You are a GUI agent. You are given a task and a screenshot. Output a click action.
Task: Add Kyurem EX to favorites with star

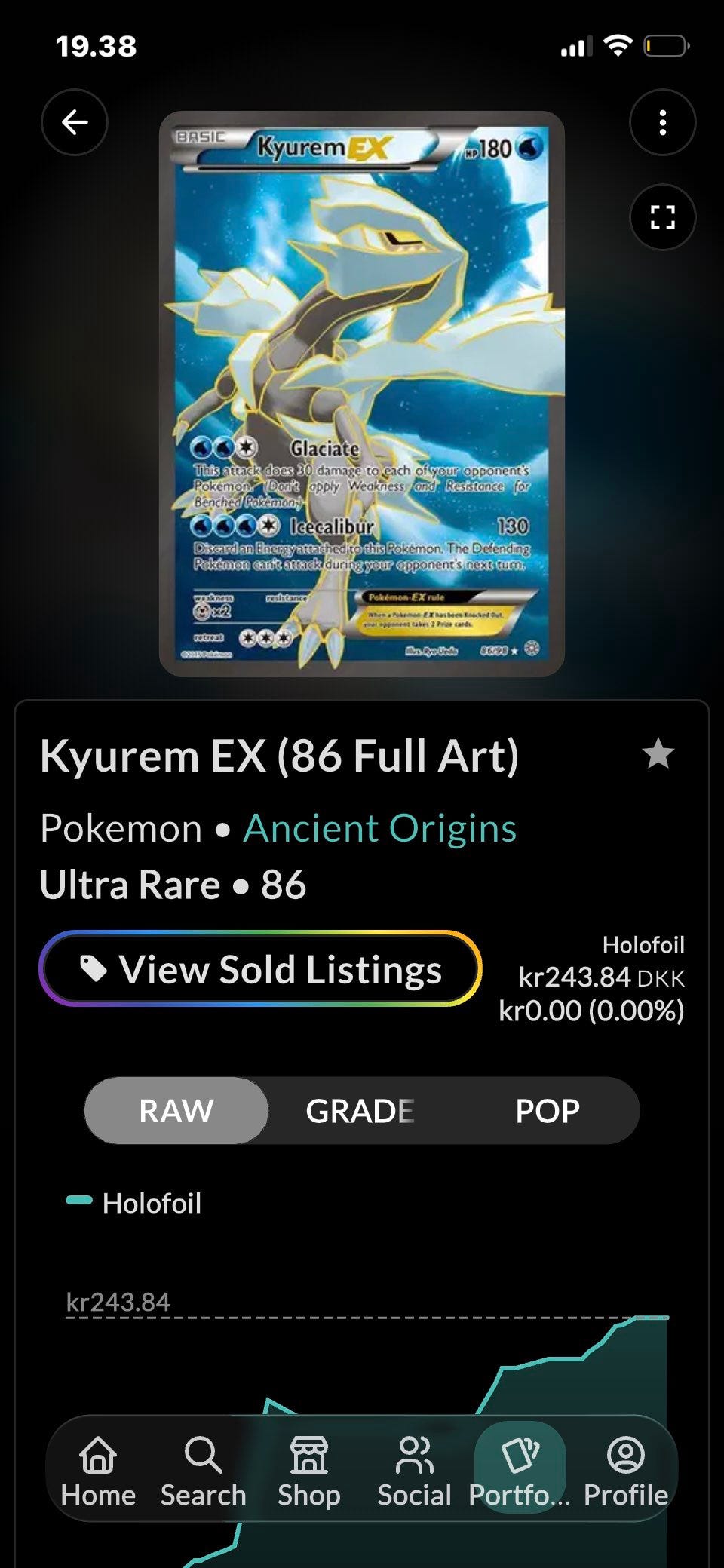658,753
